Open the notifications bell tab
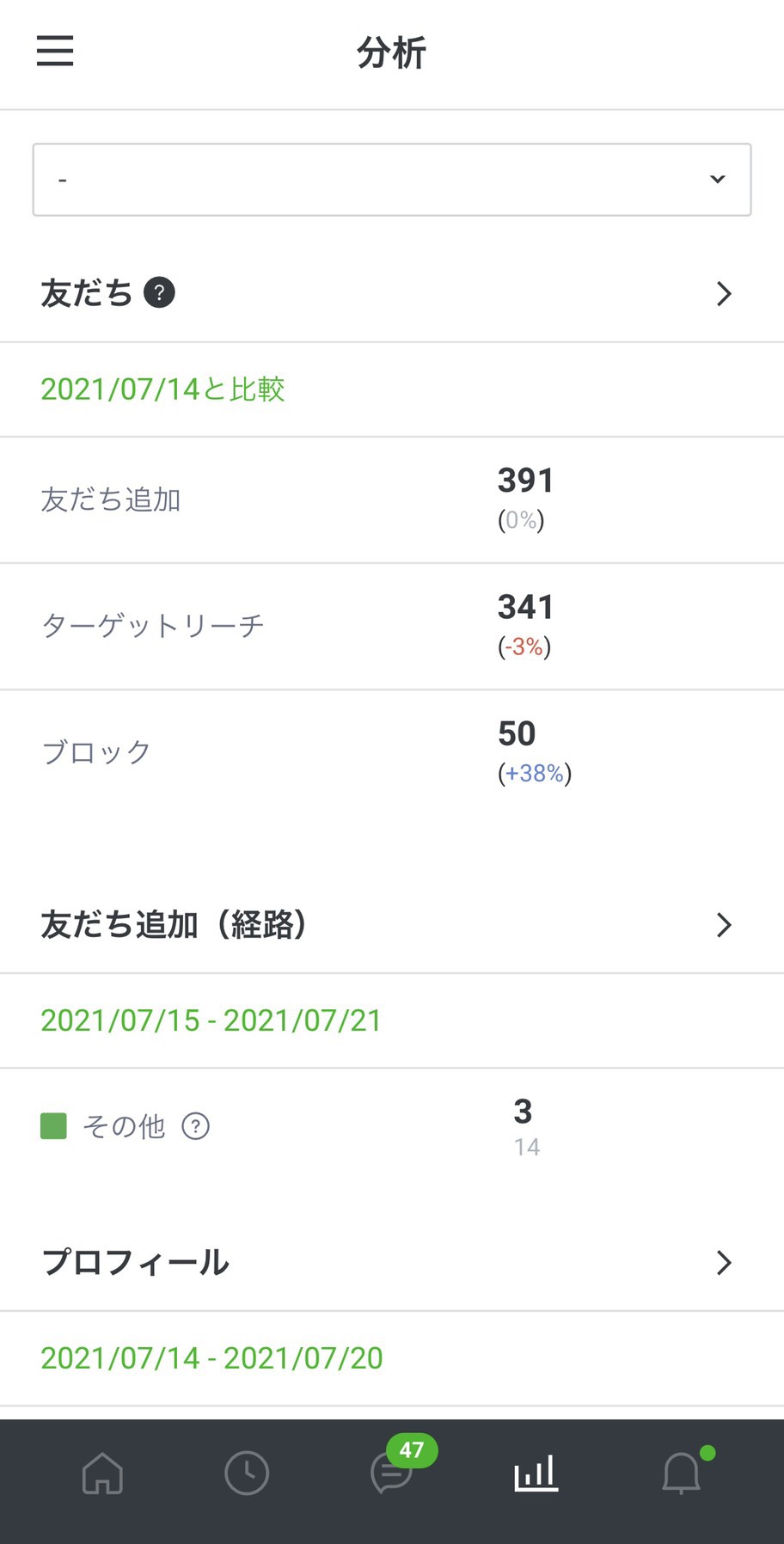The image size is (784, 1544). pos(681,1474)
